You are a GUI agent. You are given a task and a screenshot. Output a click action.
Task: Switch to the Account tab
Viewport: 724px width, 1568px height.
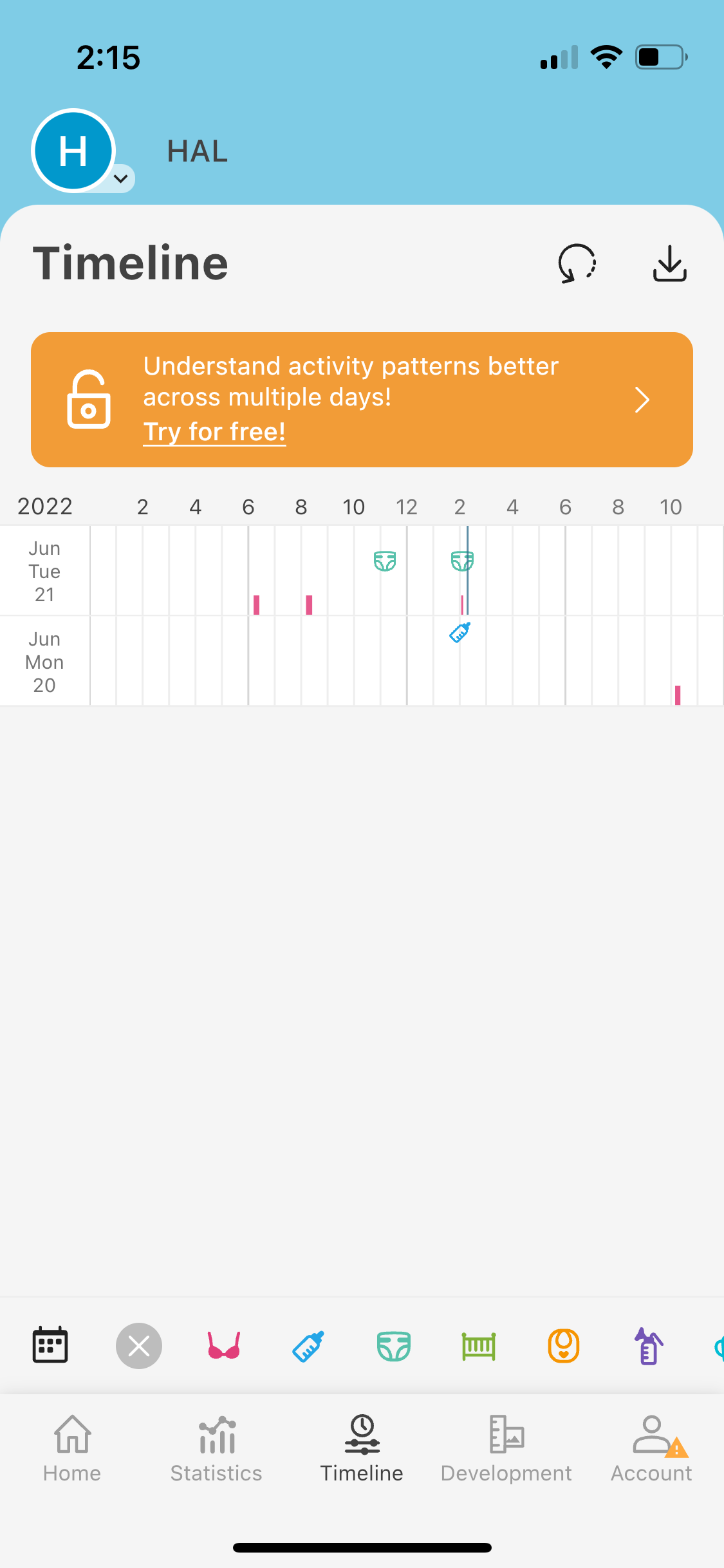point(651,1448)
